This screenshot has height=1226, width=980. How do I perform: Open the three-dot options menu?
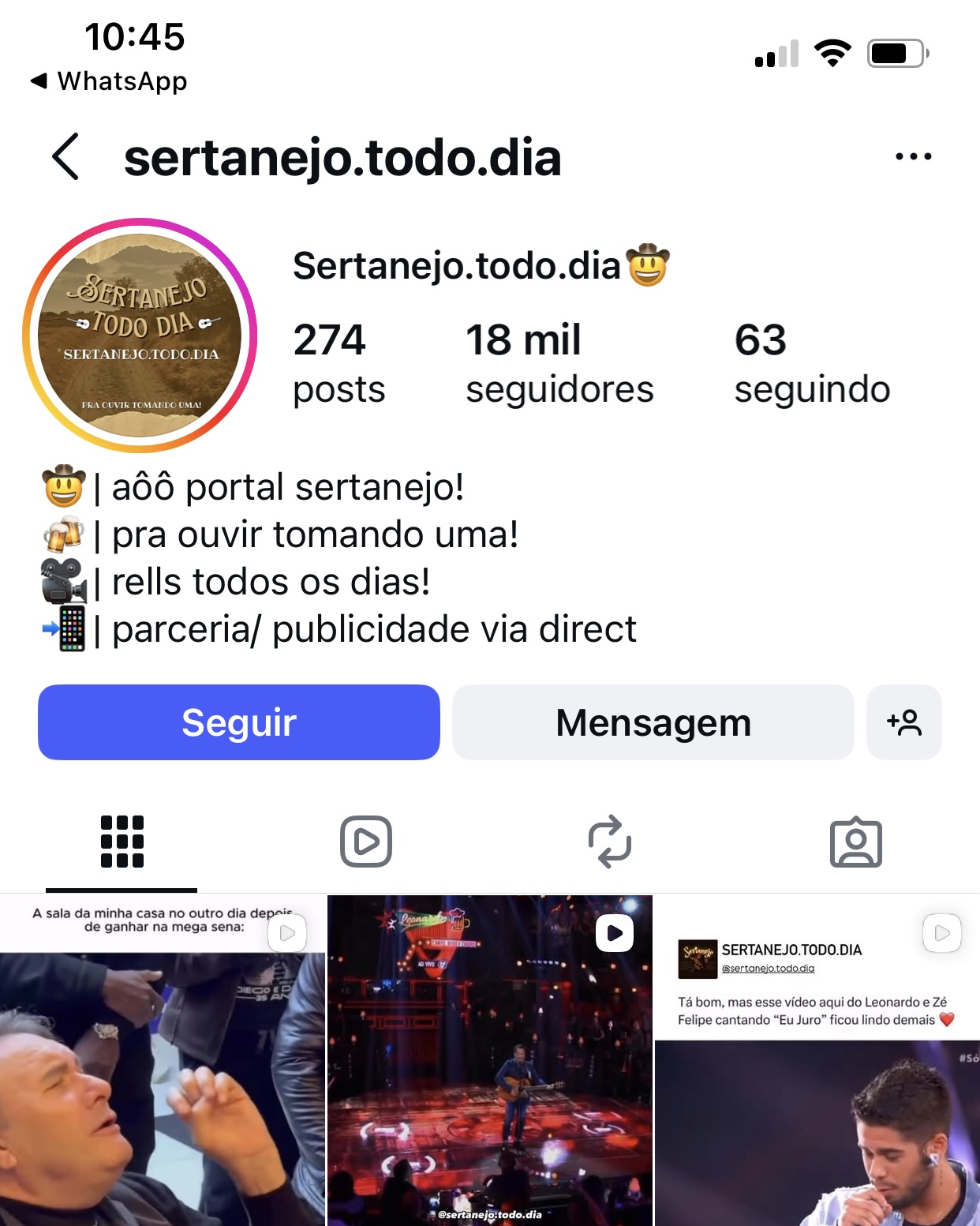(913, 156)
